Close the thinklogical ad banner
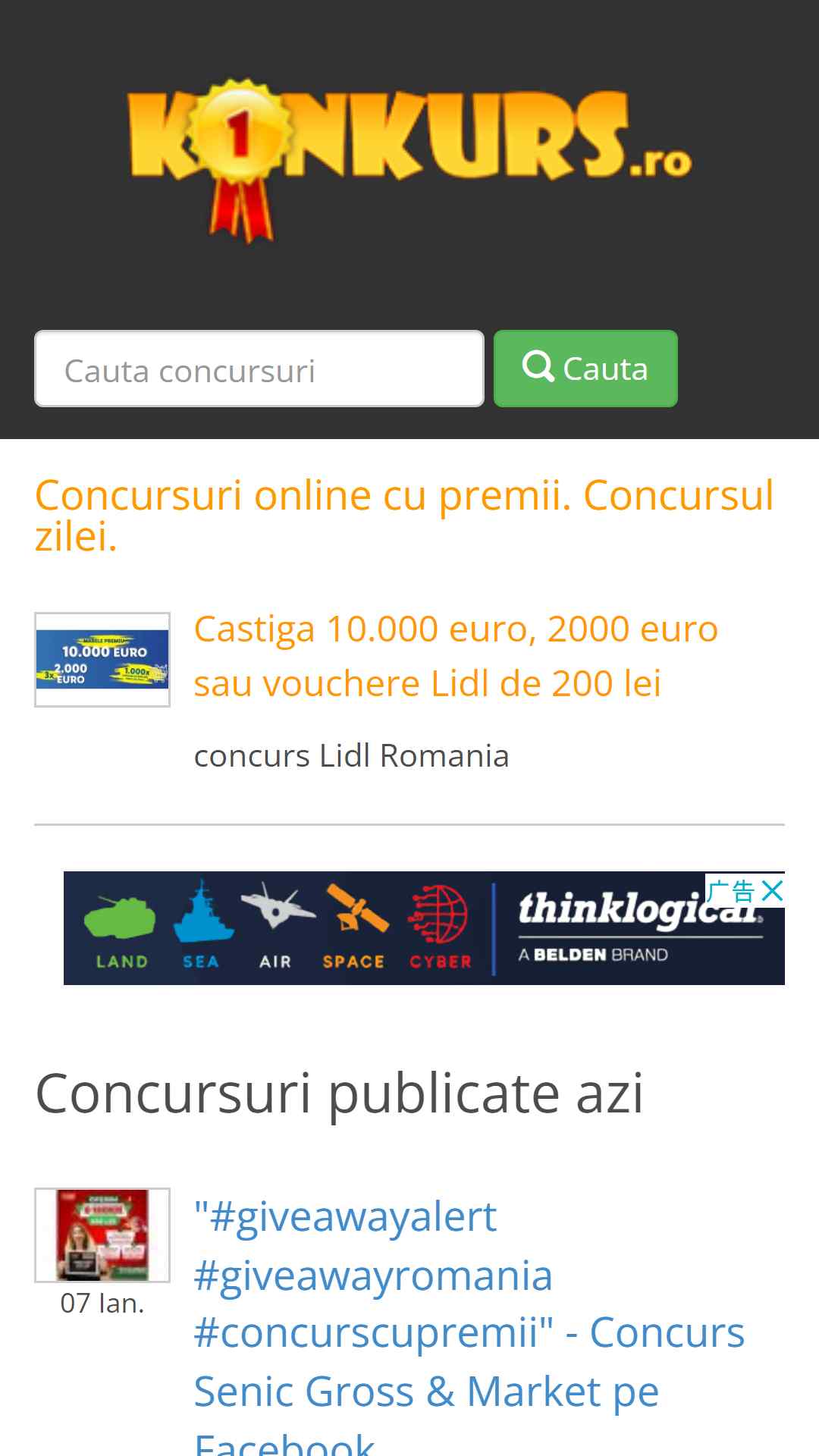The image size is (819, 1456). (772, 890)
